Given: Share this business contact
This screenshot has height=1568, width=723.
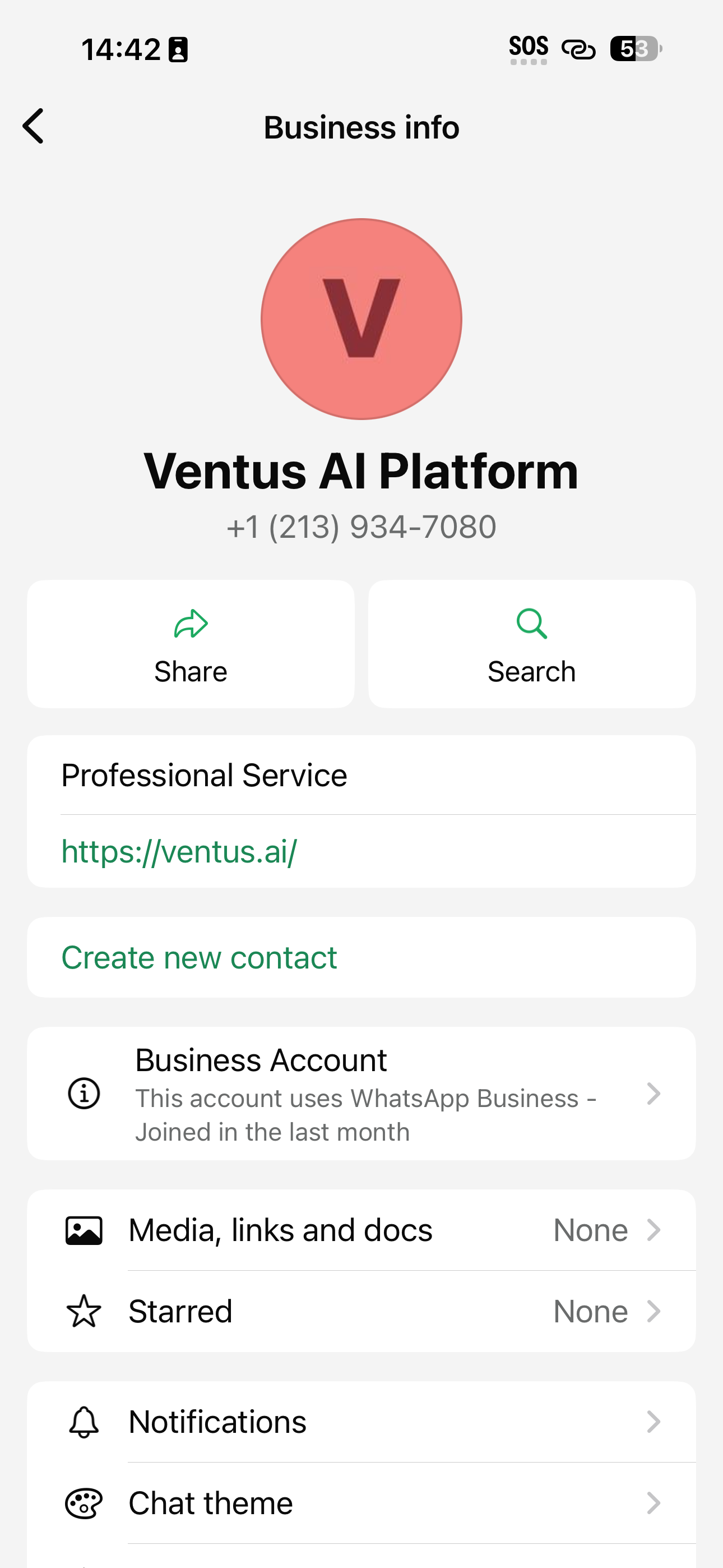Looking at the screenshot, I should point(191,644).
